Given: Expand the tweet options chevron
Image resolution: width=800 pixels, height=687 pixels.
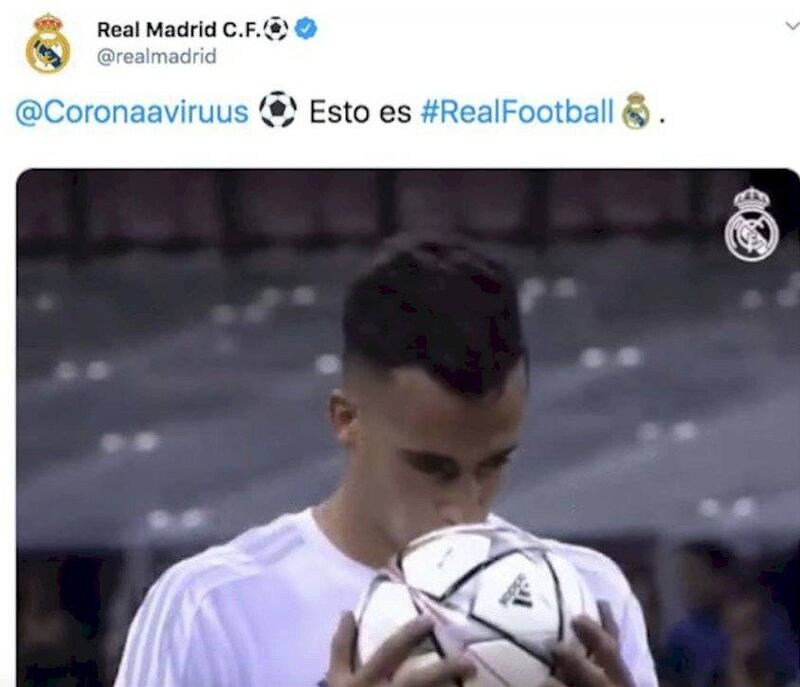Looking at the screenshot, I should (791, 27).
